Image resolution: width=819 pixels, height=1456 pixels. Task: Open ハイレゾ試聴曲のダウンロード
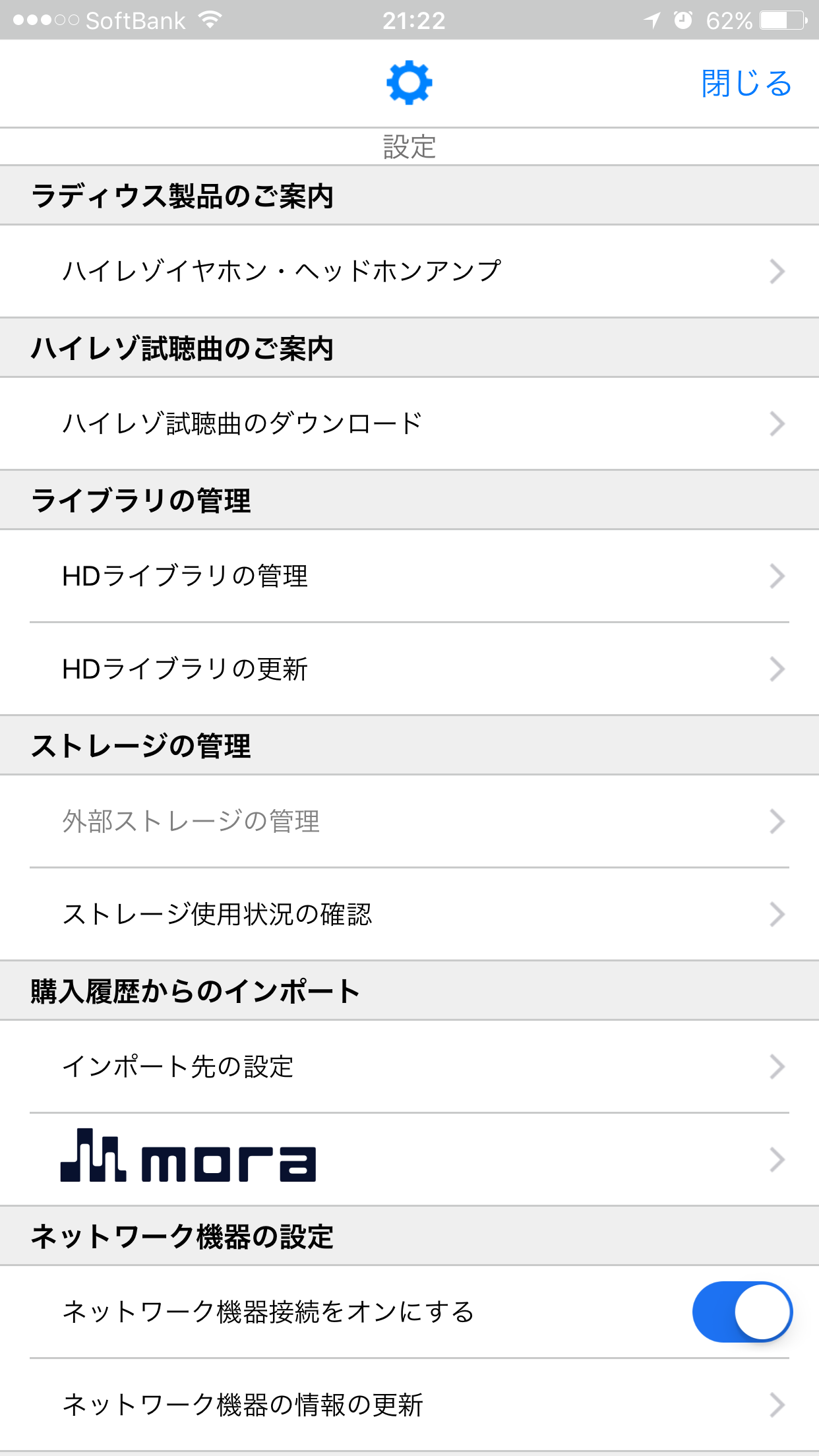[x=409, y=424]
